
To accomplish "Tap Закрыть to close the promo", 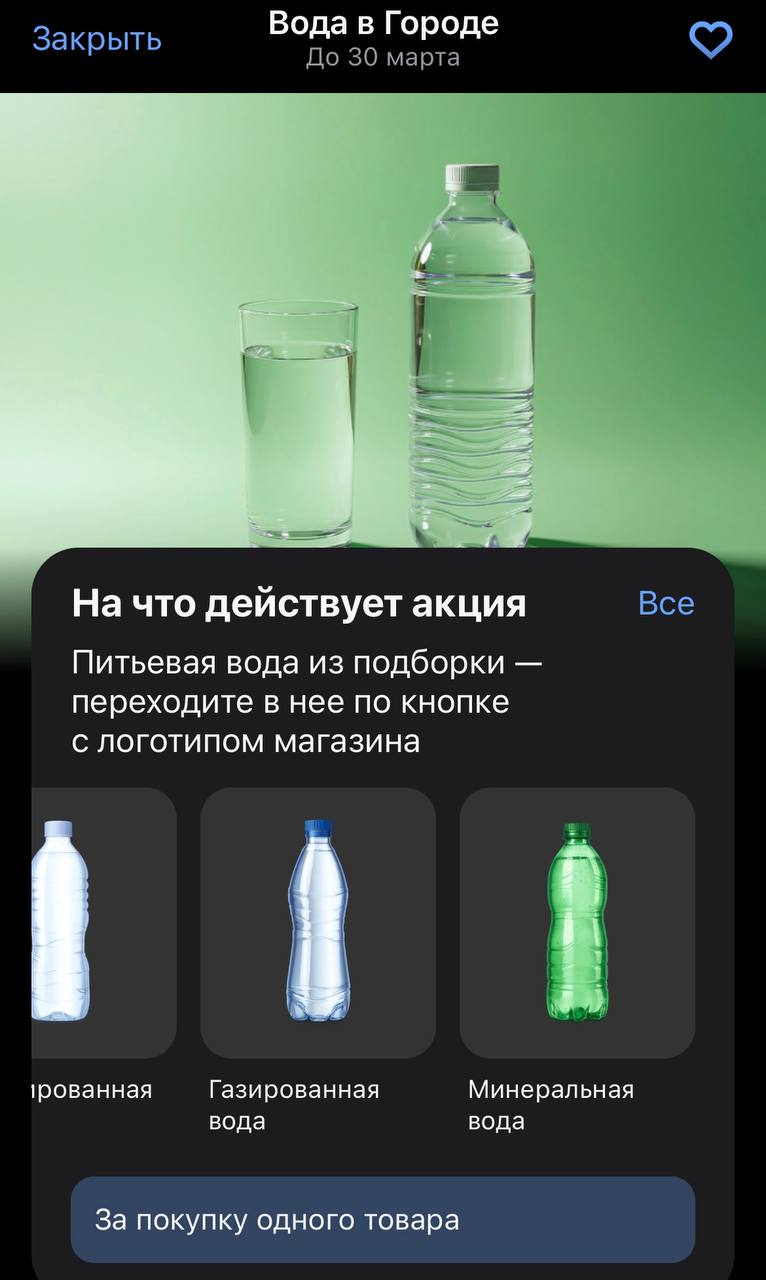I will [x=97, y=39].
